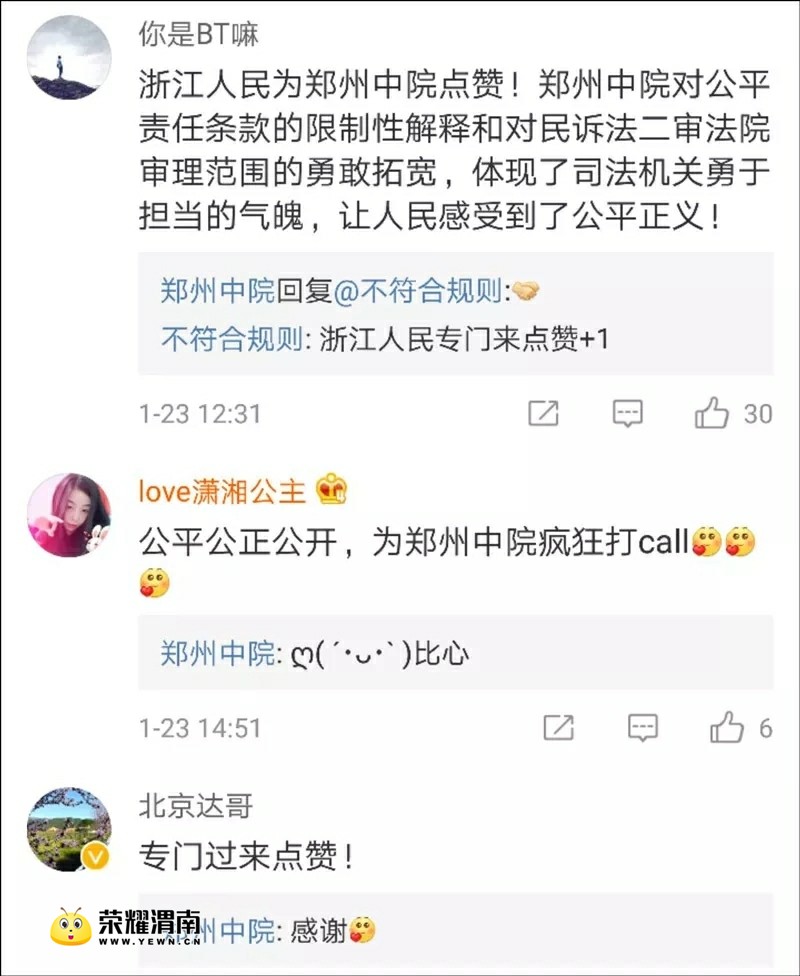Open the profile of 你是BT嘛
The width and height of the screenshot is (800, 976).
(198, 34)
